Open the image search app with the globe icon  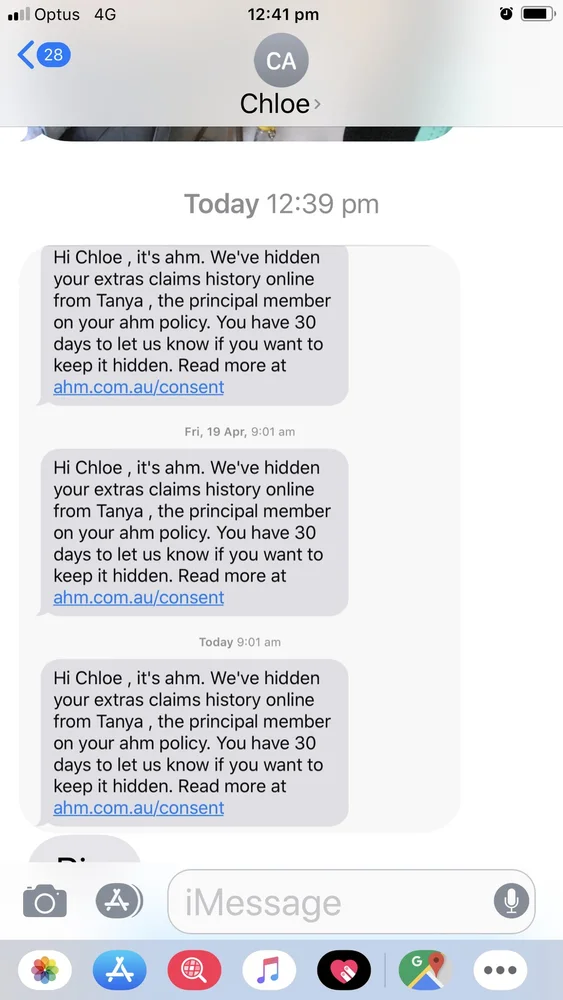[194, 970]
